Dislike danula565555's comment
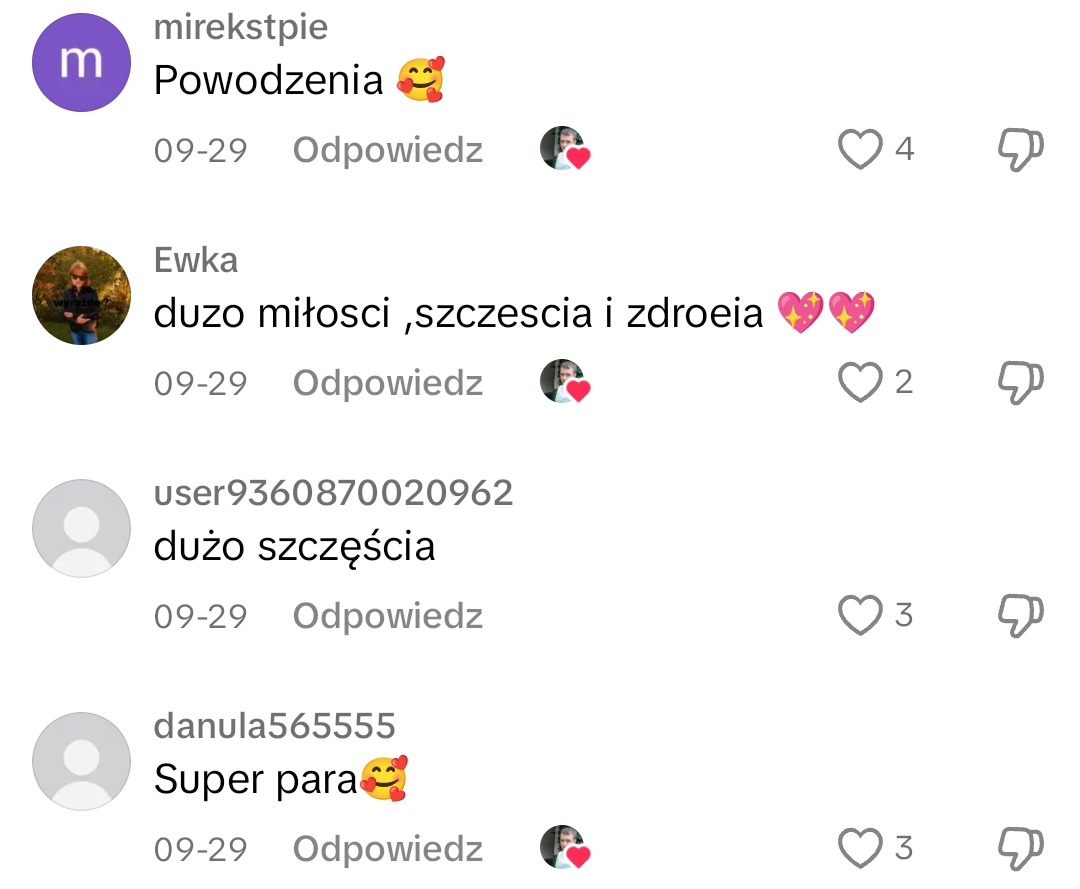1080x889 pixels. coord(1021,849)
